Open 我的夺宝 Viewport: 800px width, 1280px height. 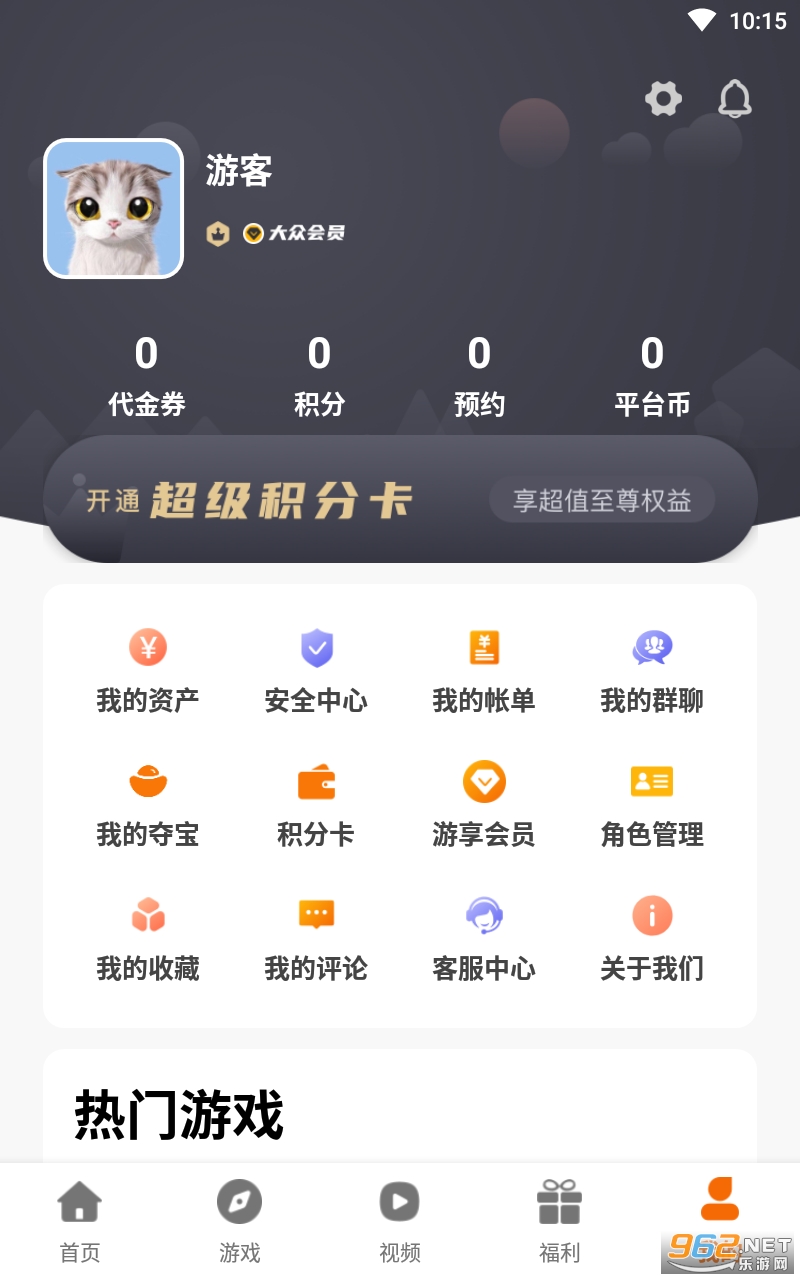click(148, 806)
